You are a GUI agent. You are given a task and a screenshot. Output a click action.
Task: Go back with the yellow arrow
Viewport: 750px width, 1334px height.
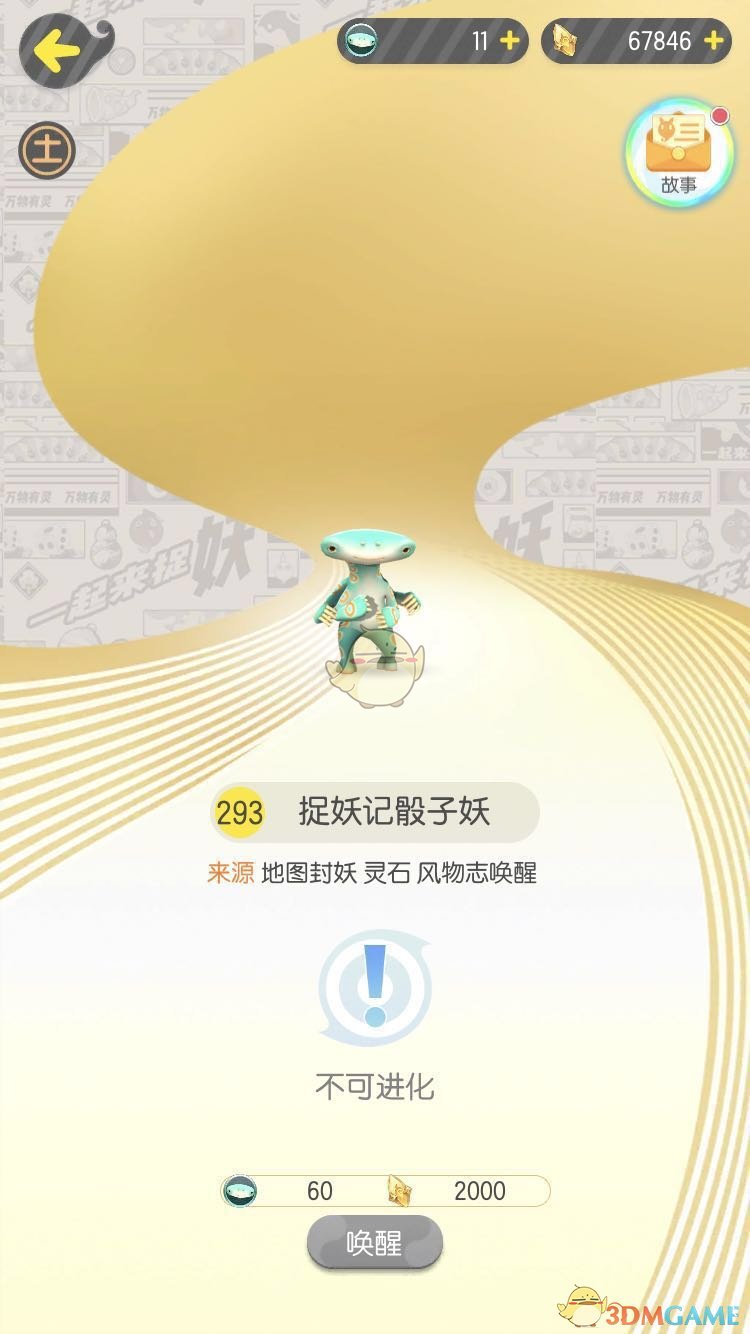click(57, 50)
